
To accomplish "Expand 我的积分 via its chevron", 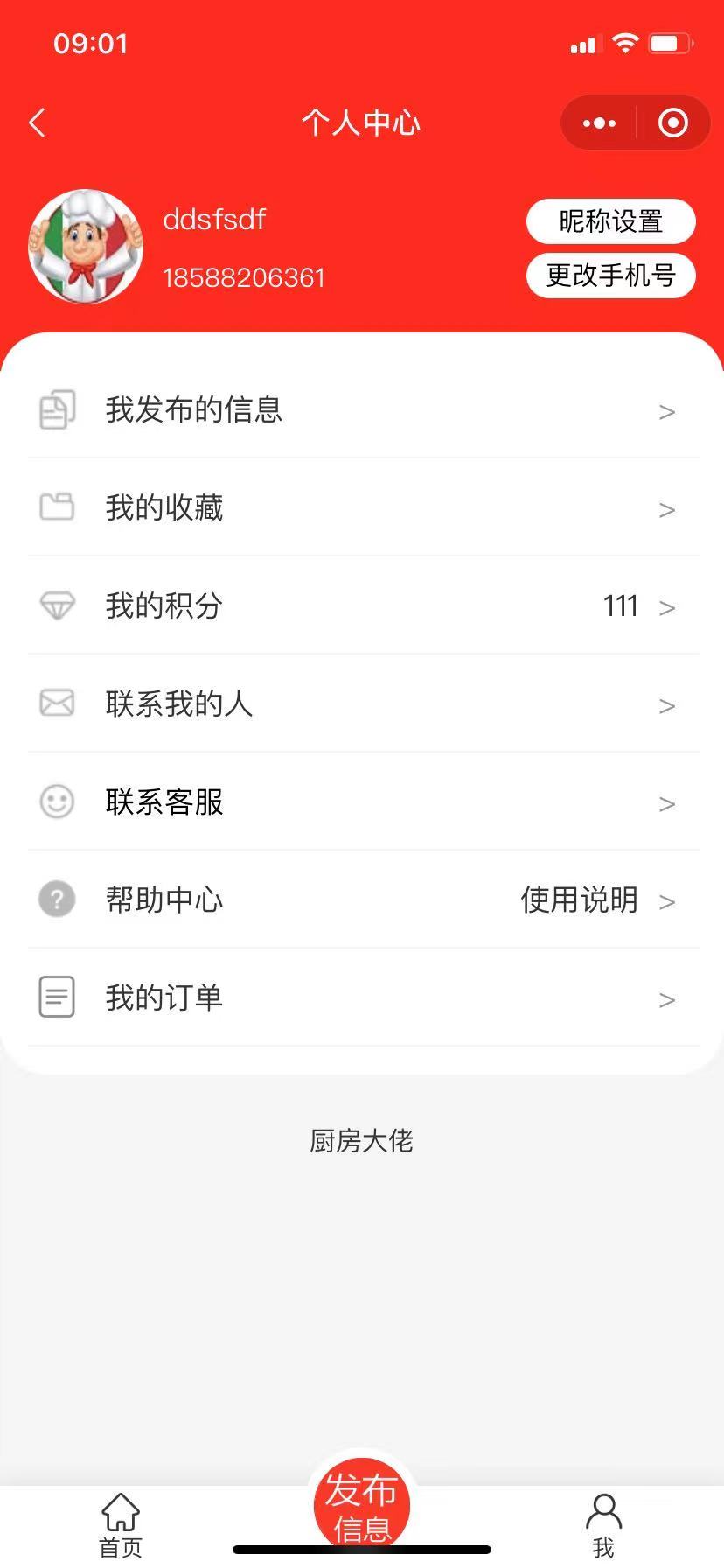I will (667, 607).
